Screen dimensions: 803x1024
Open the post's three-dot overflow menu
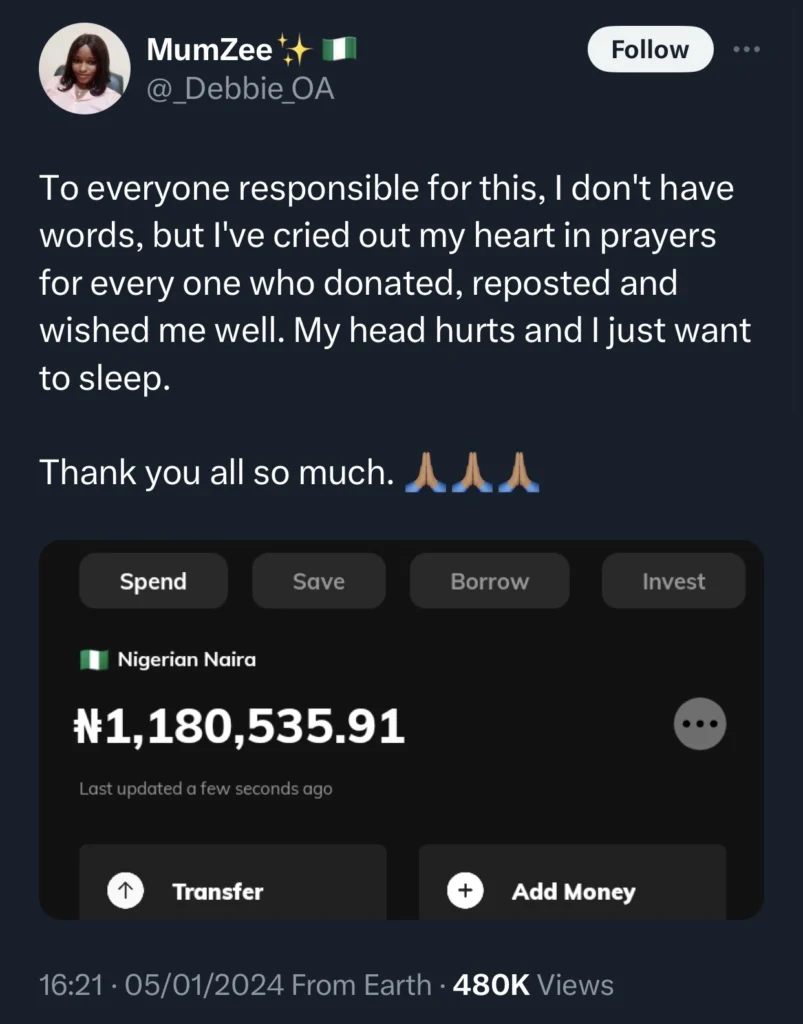(x=746, y=49)
